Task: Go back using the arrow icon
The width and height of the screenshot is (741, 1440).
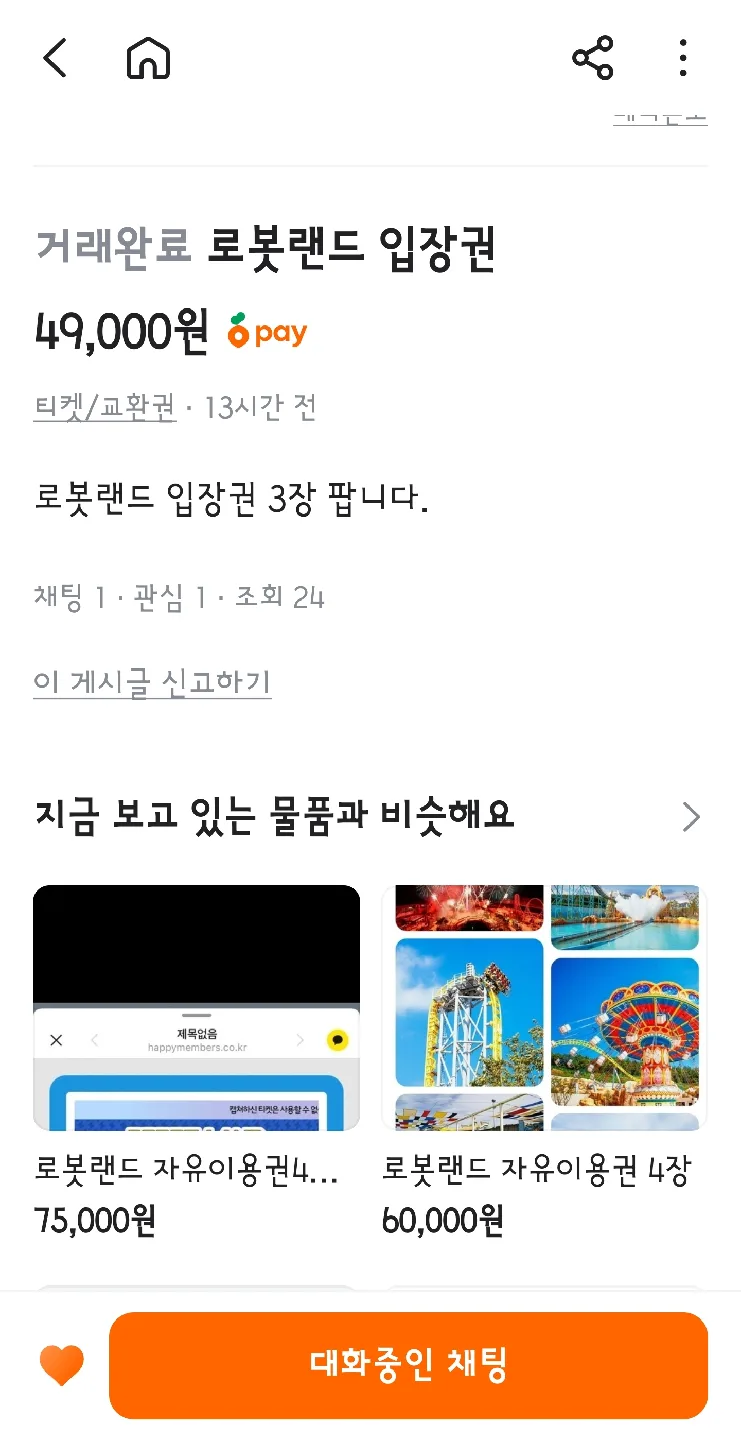Action: click(55, 58)
